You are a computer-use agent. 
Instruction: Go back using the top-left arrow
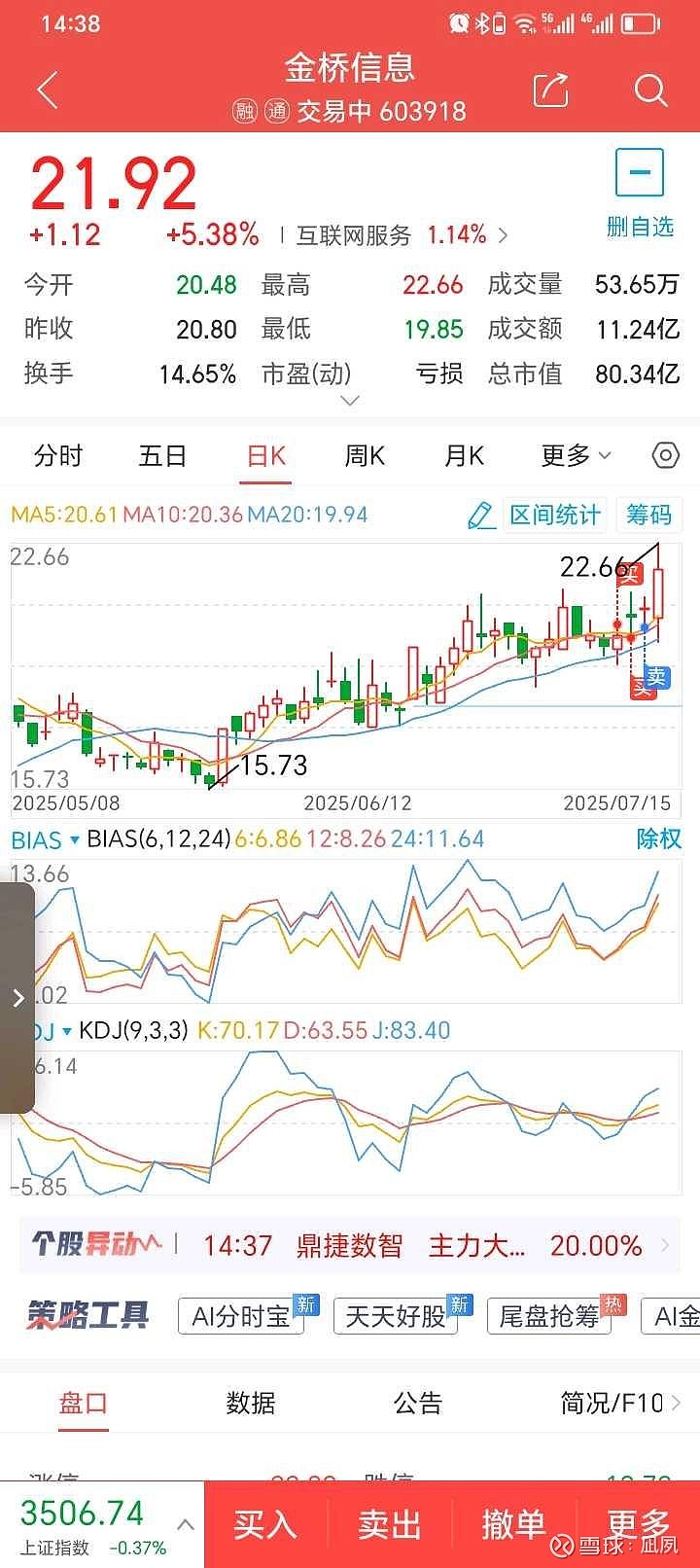click(48, 90)
